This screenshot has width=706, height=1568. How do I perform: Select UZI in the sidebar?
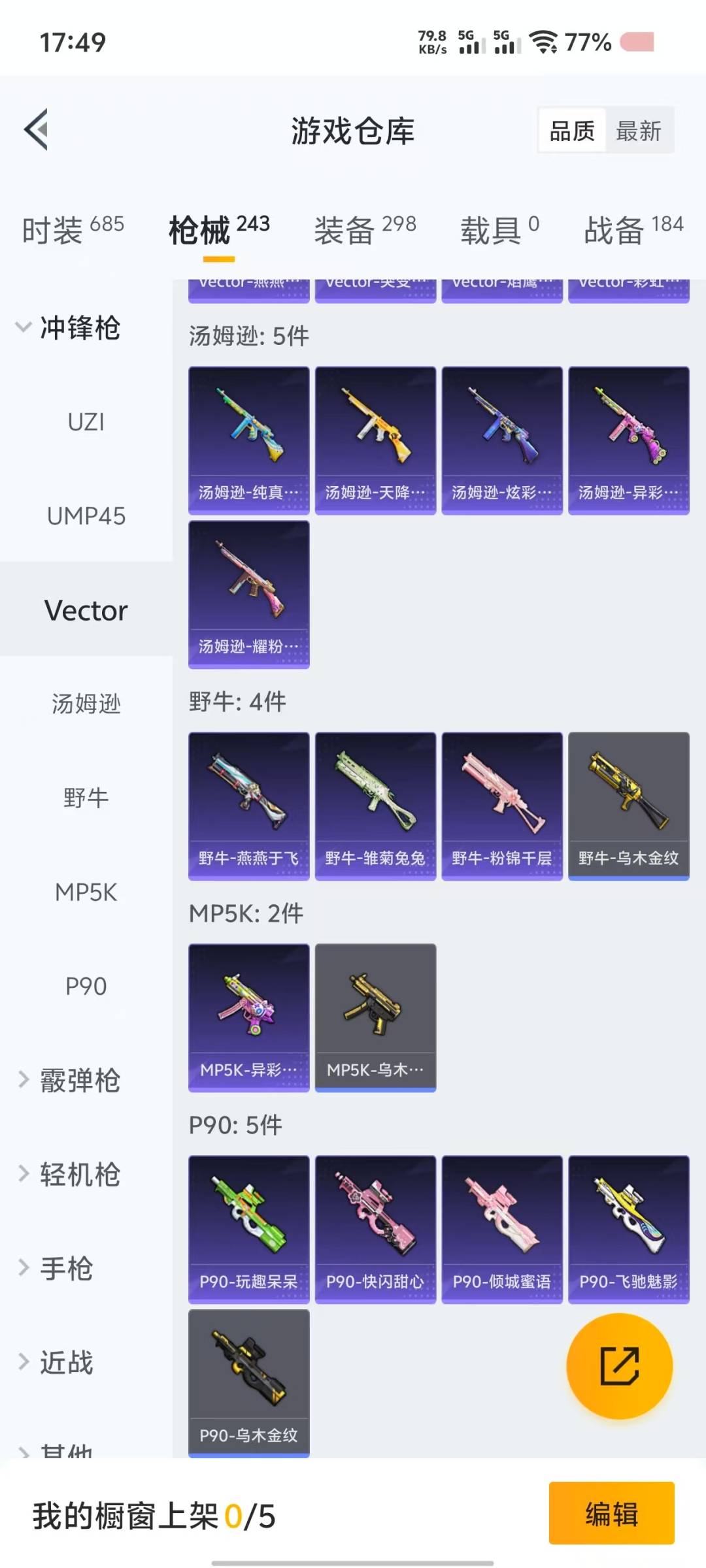pos(86,422)
